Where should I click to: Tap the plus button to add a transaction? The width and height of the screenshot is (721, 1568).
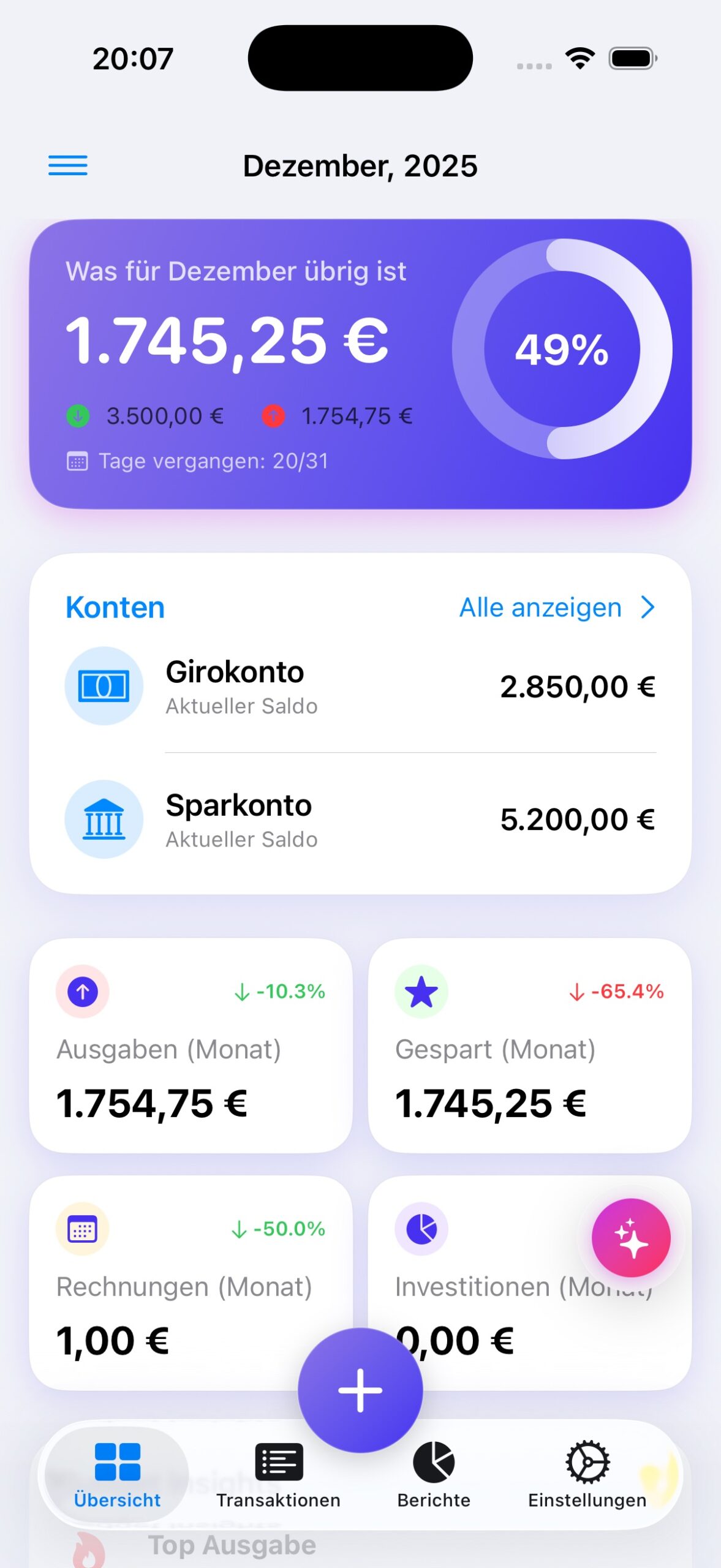360,1389
